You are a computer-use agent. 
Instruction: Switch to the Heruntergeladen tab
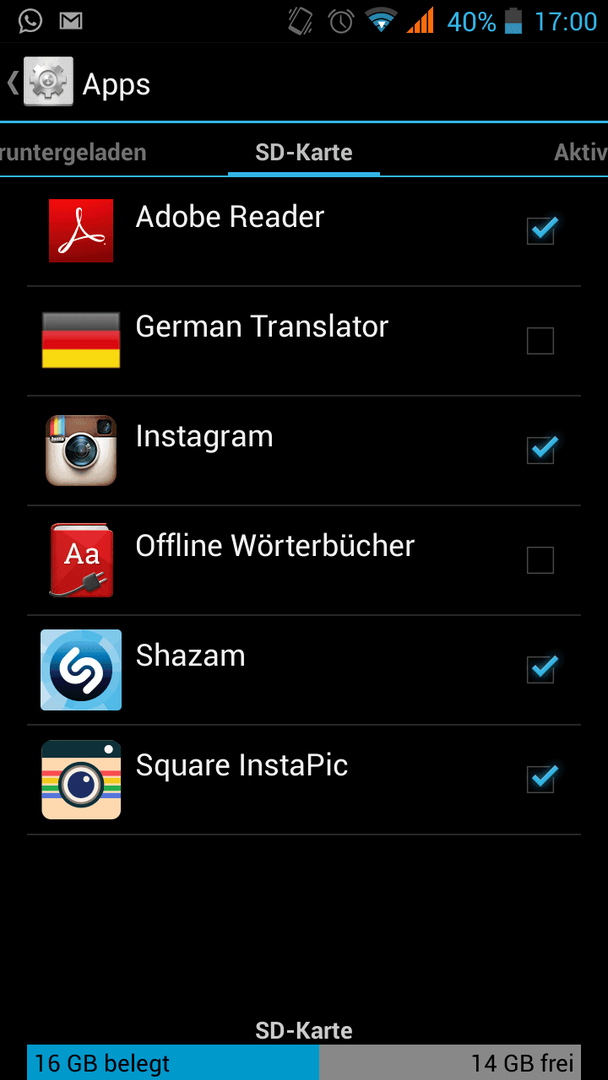tap(73, 152)
